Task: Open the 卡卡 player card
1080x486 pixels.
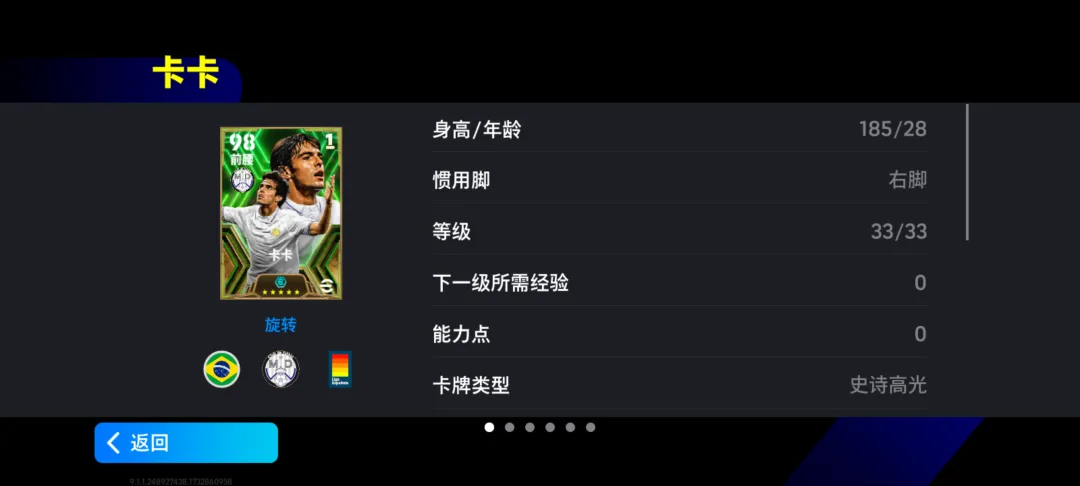Action: [x=281, y=213]
